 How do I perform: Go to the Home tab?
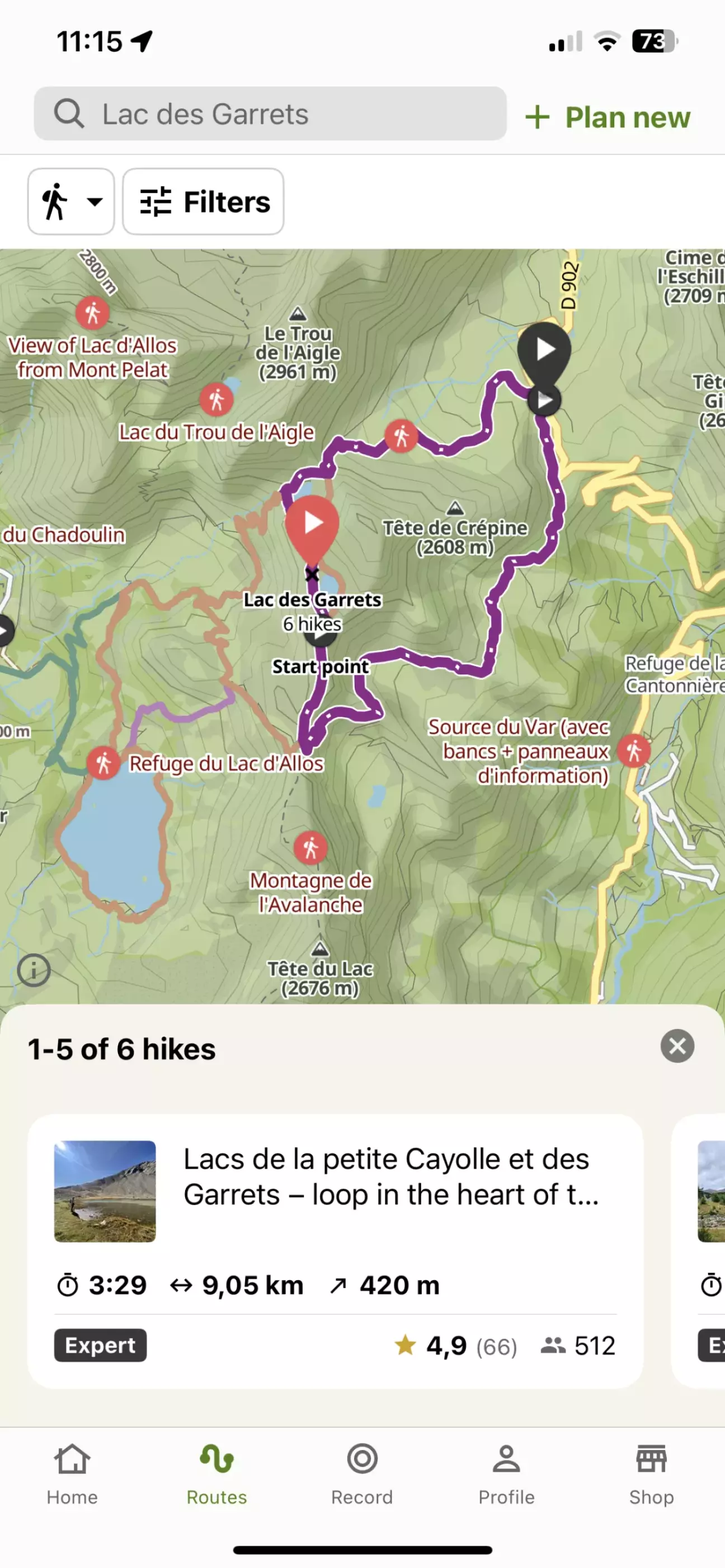click(x=72, y=1473)
